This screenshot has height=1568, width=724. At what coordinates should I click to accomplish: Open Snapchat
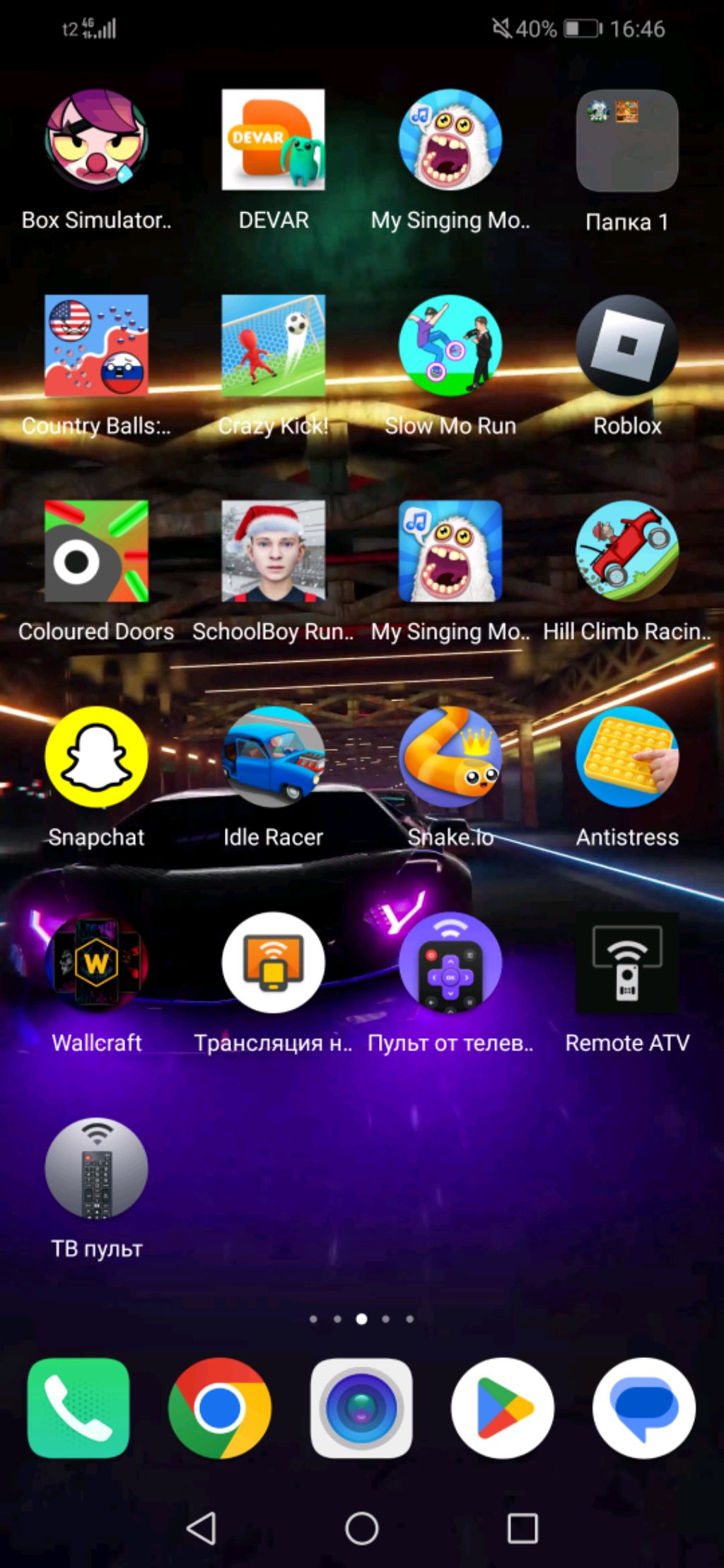(x=96, y=756)
